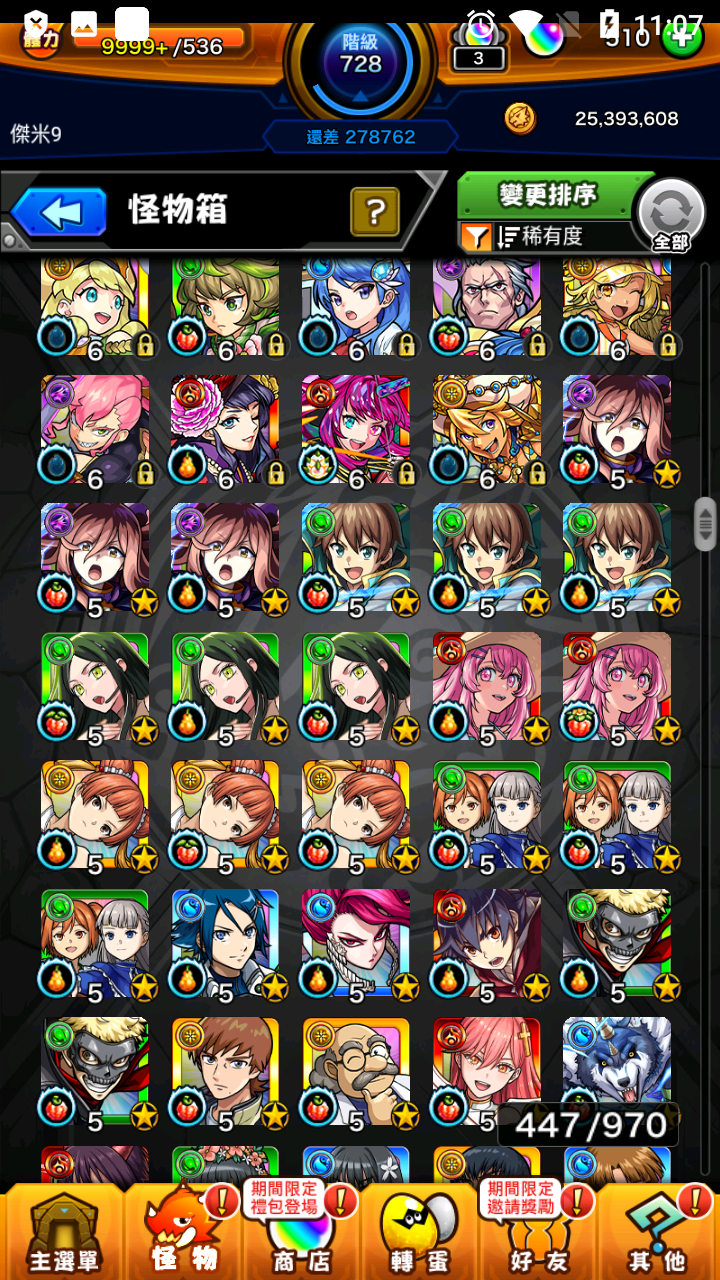720x1280 pixels.
Task: Tap the 變更排序 sort button
Action: (547, 195)
